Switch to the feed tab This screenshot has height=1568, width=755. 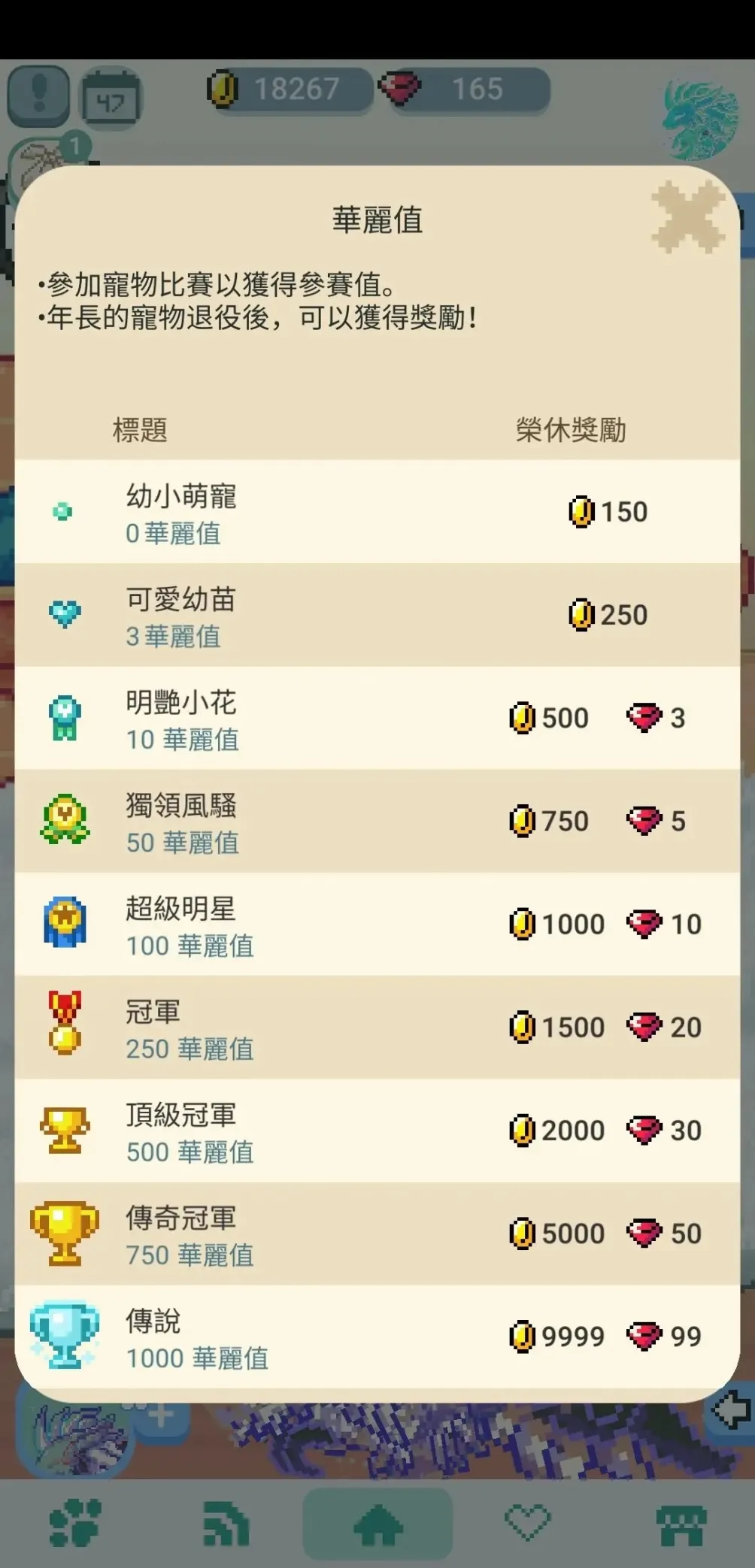point(226,1524)
